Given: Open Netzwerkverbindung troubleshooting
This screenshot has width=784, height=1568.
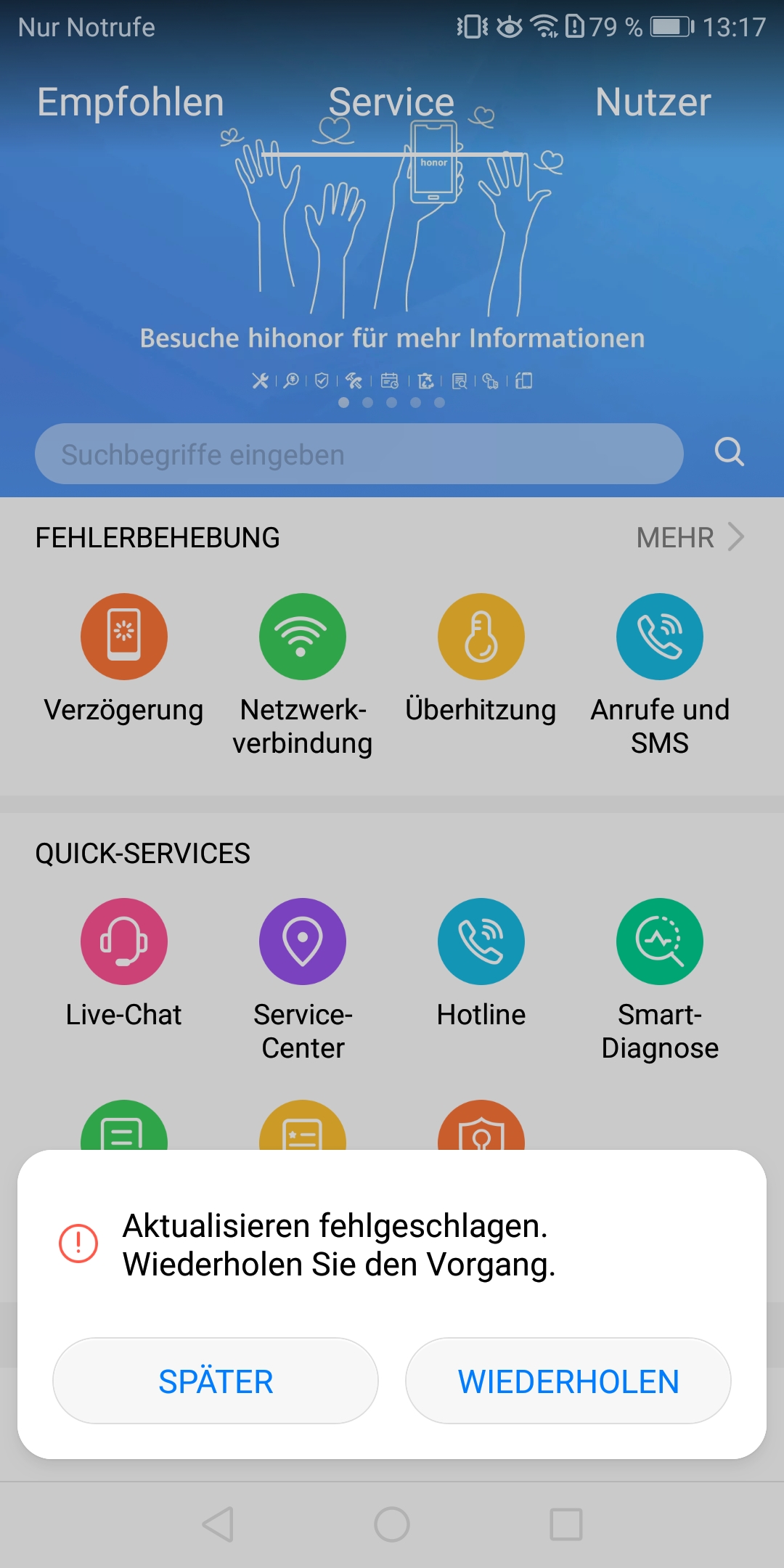Looking at the screenshot, I should pos(303,637).
